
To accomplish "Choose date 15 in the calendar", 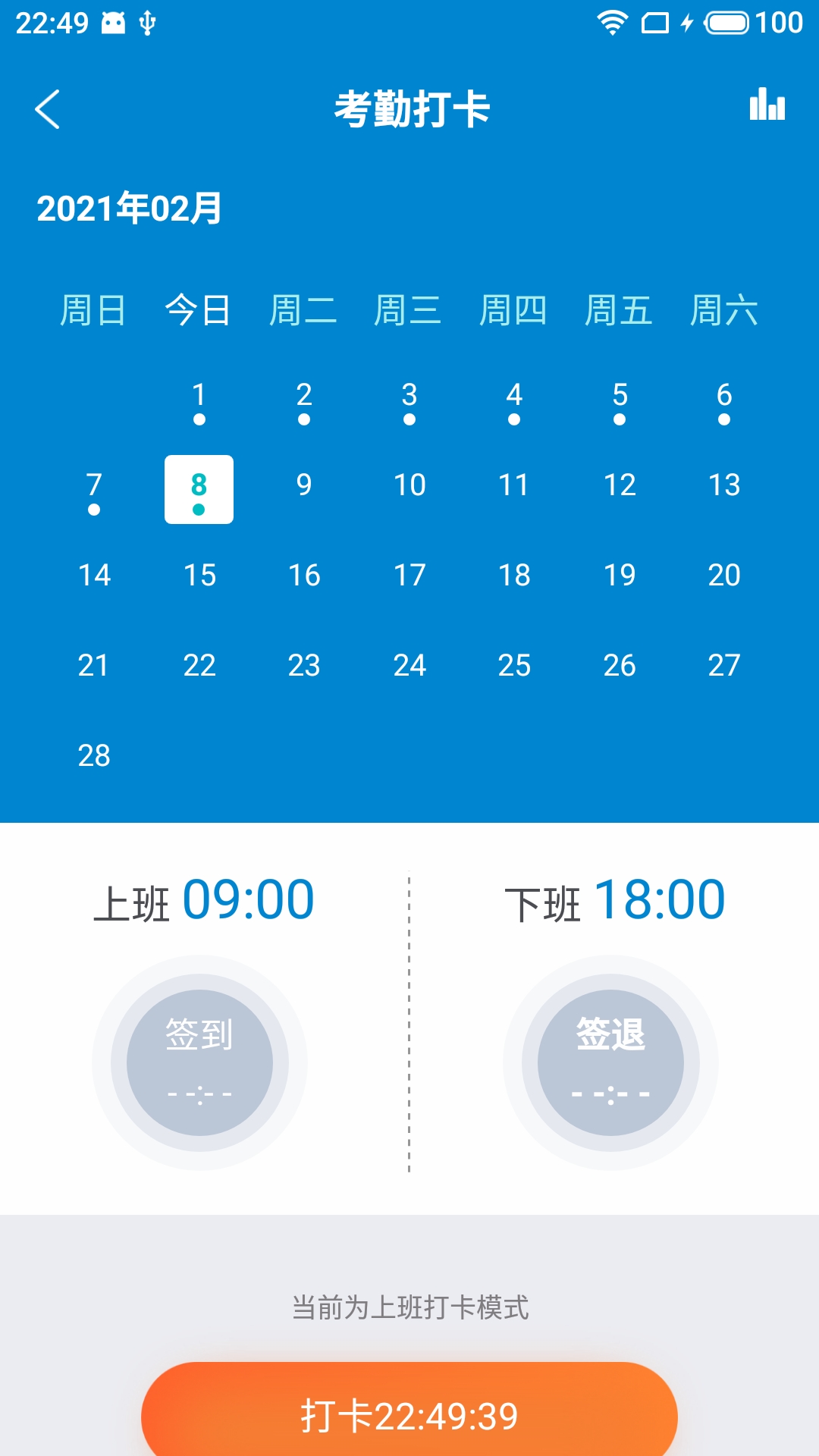I will click(x=199, y=575).
